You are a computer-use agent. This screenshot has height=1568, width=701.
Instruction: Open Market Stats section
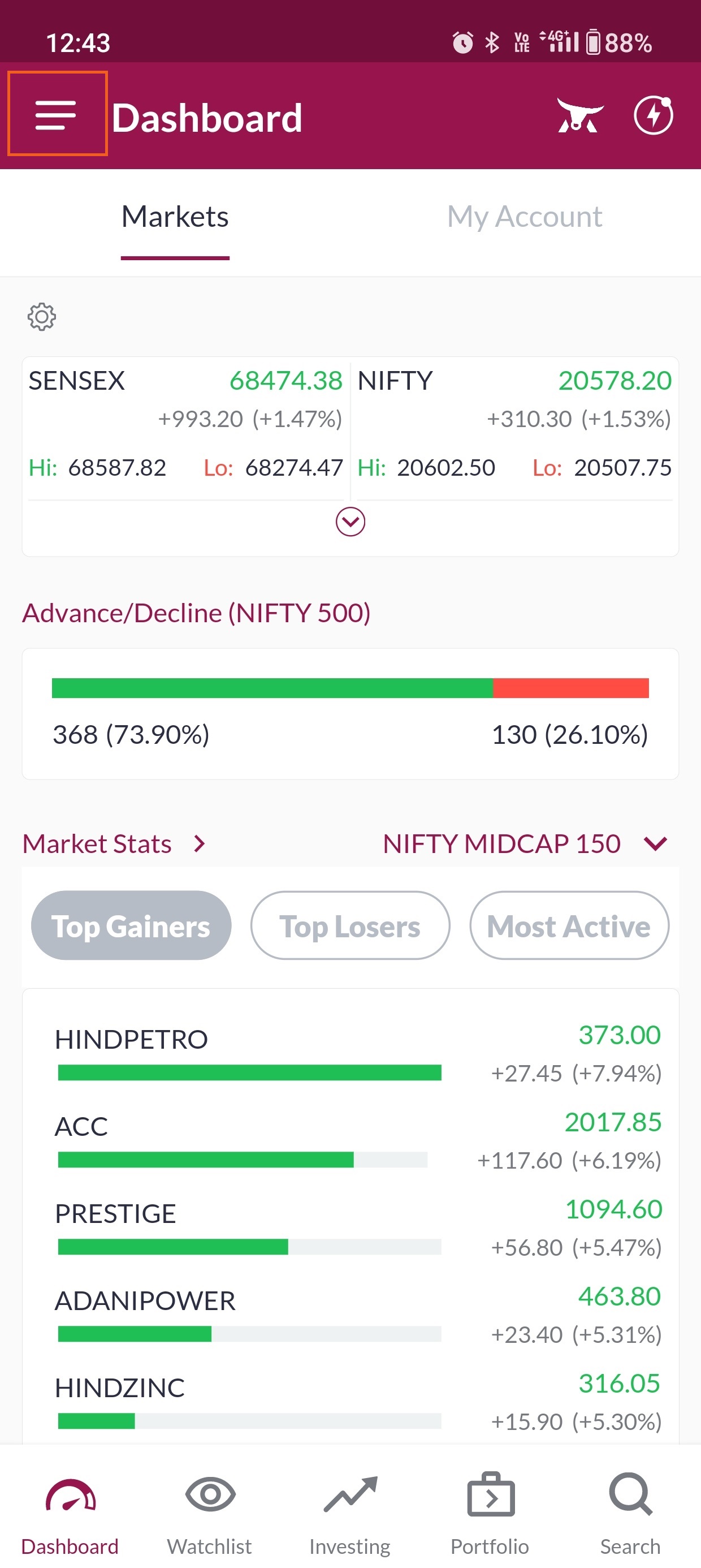114,843
